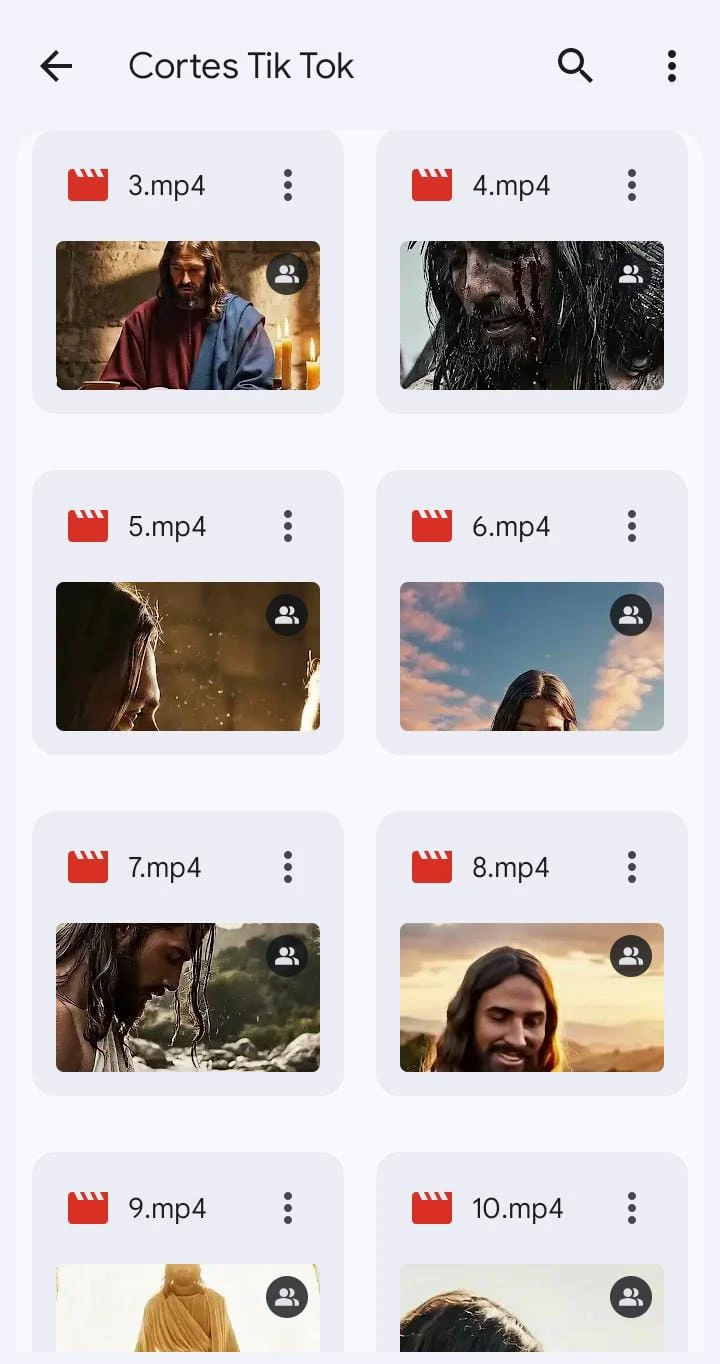Tap the more options for 9.mp4
This screenshot has height=1364, width=720.
[288, 1208]
